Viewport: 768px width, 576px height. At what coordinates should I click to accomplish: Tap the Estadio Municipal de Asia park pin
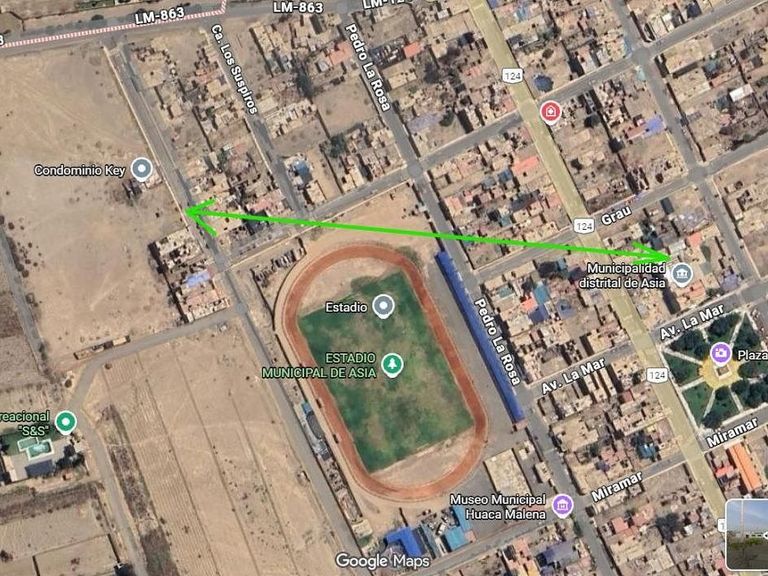391,364
